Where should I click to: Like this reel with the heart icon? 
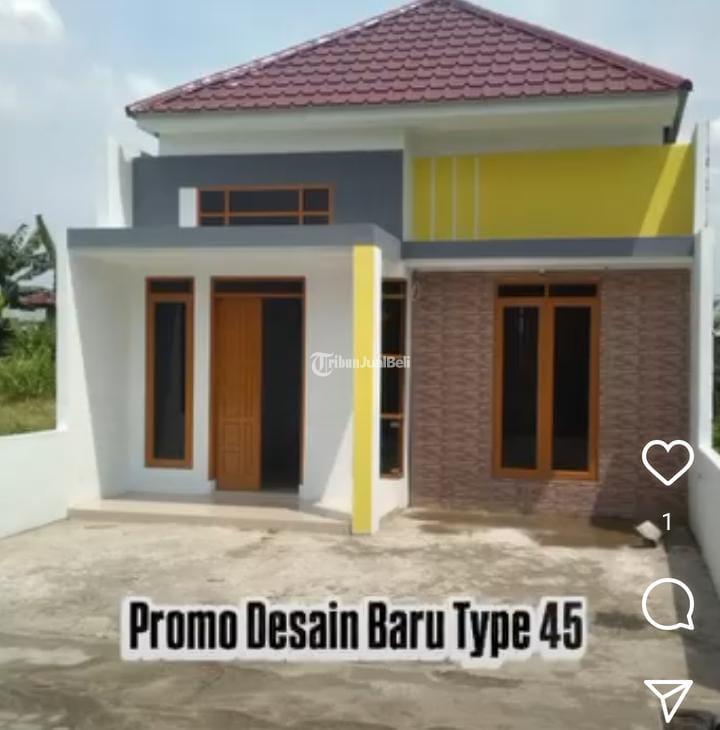tap(667, 461)
